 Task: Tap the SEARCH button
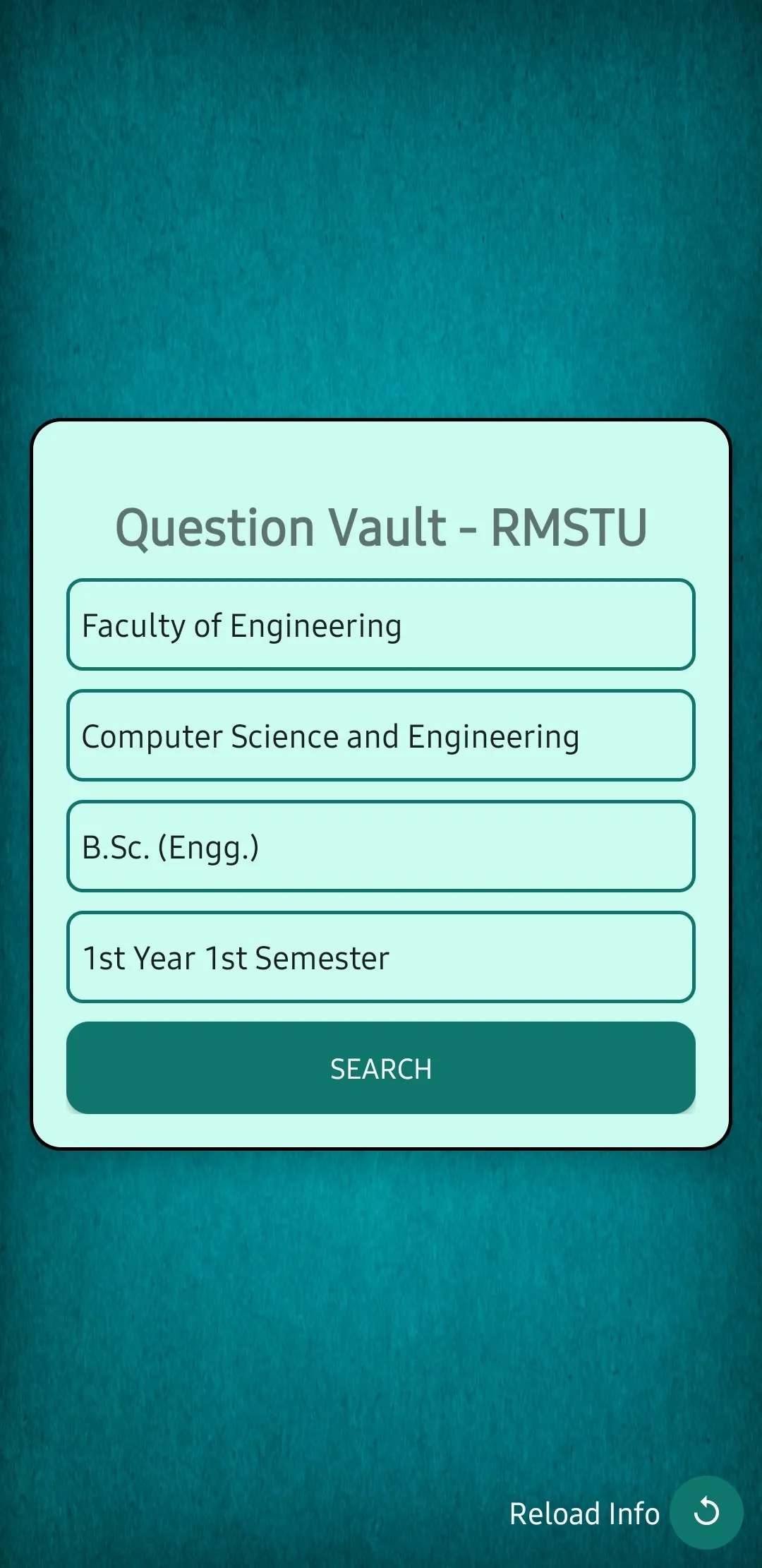pos(381,1068)
